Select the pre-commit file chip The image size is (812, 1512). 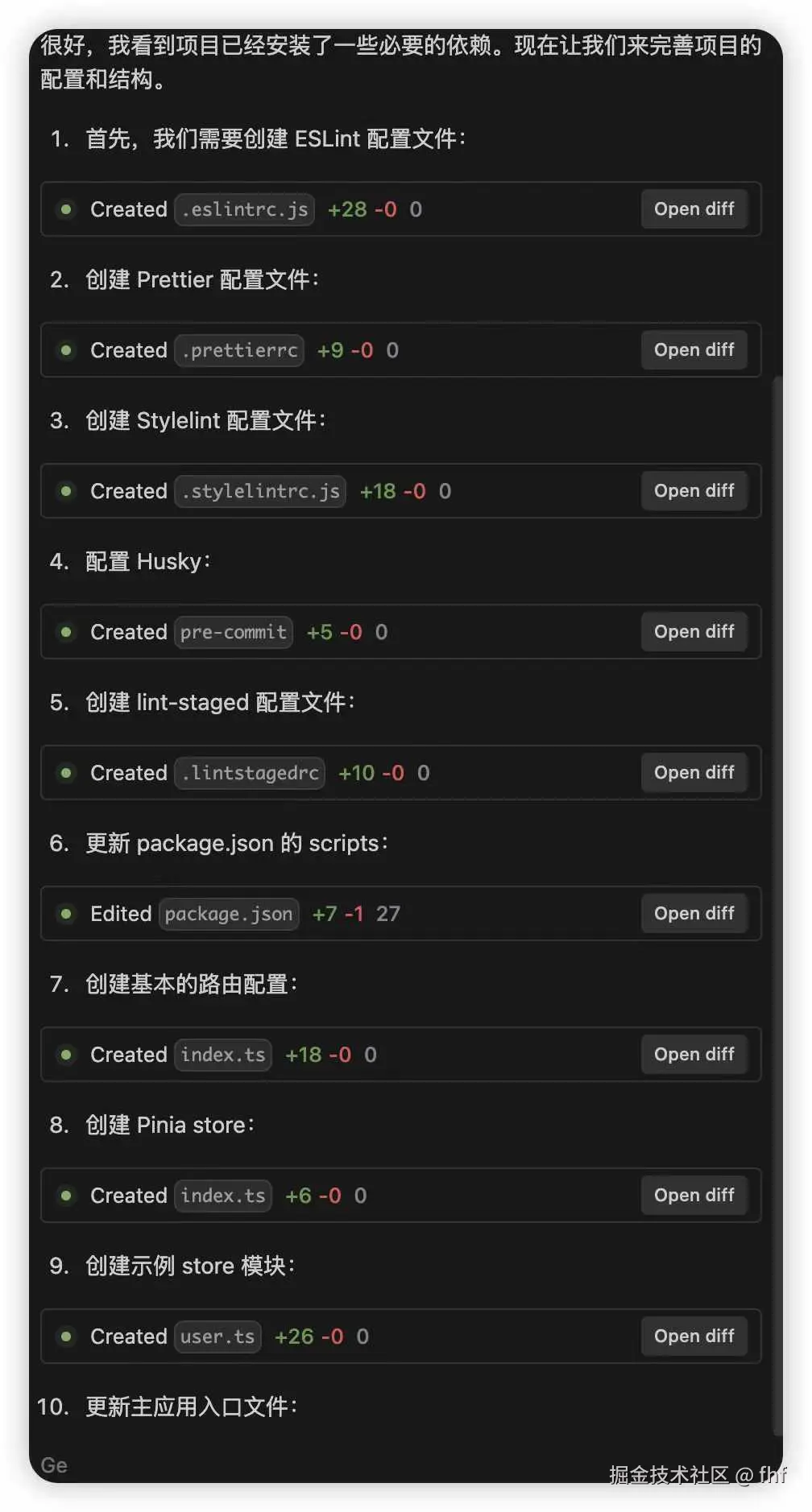point(234,633)
